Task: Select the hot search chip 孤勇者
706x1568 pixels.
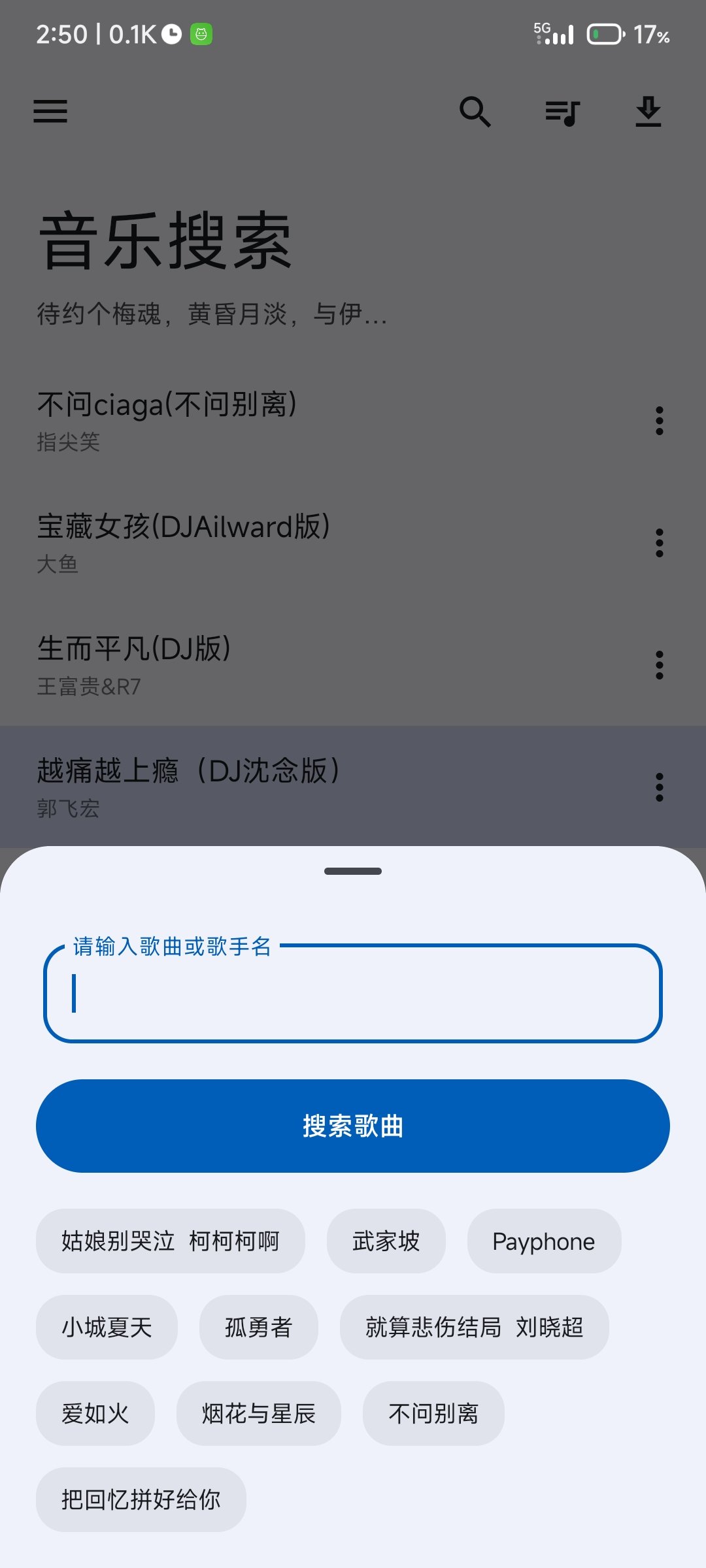Action: pos(258,1327)
